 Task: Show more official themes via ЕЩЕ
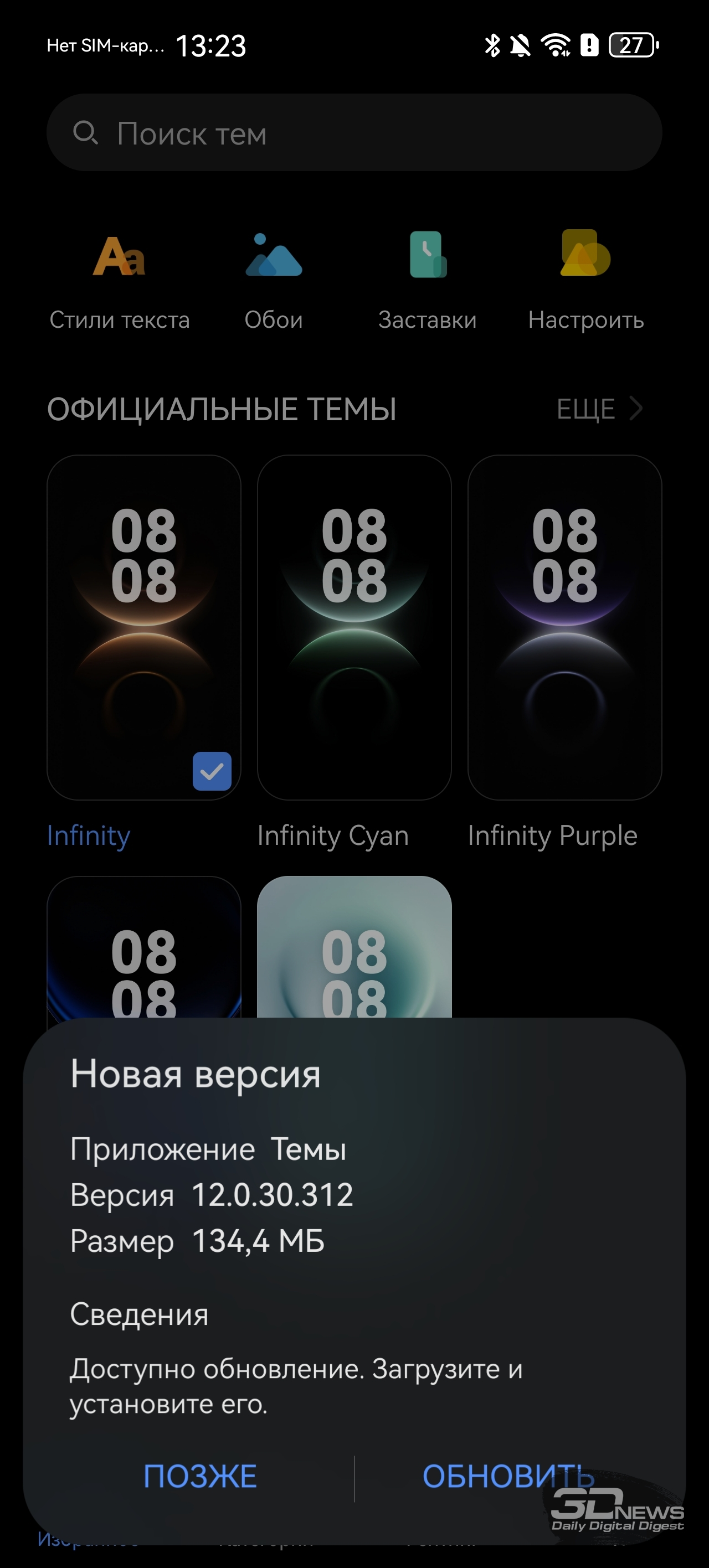coord(599,409)
